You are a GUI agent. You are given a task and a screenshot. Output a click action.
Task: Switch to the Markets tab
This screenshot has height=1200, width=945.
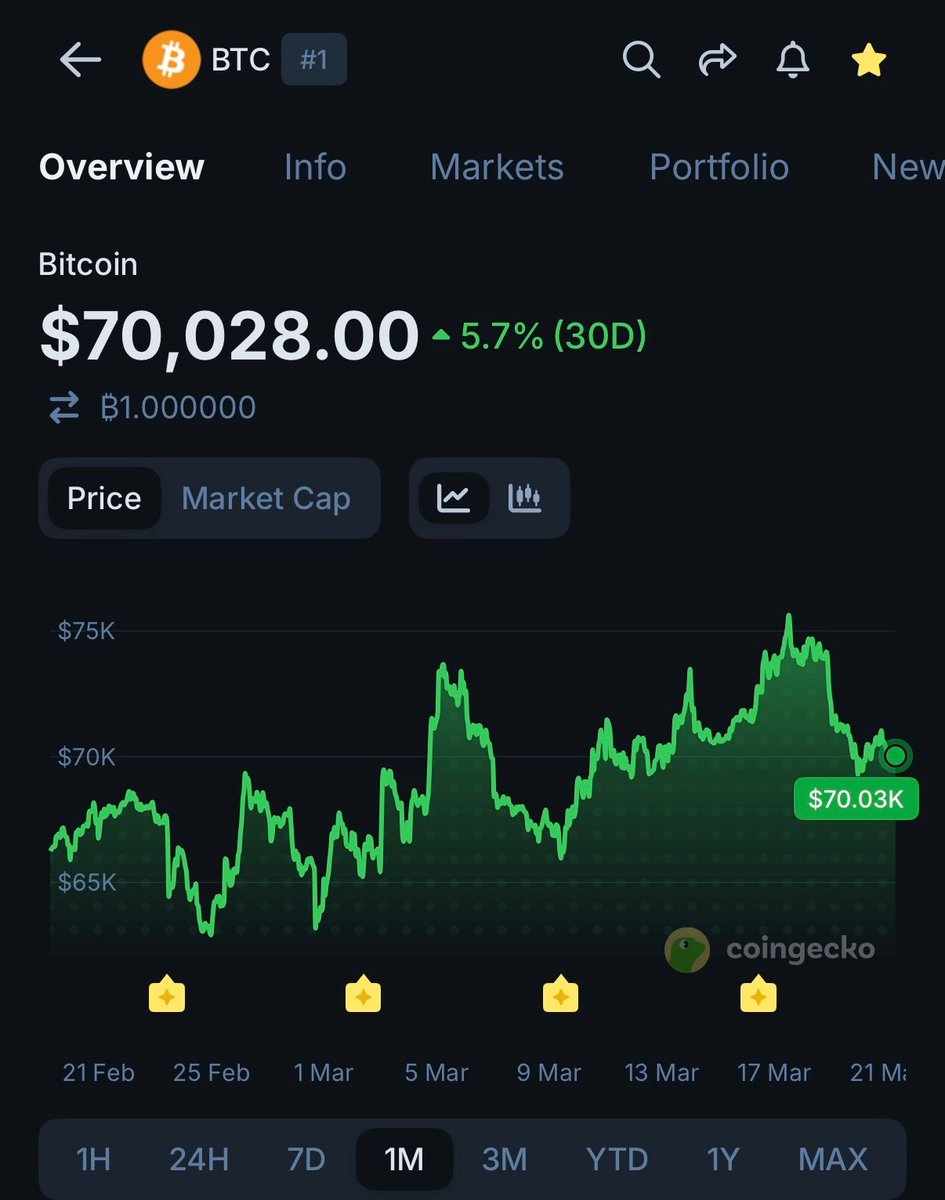coord(497,167)
